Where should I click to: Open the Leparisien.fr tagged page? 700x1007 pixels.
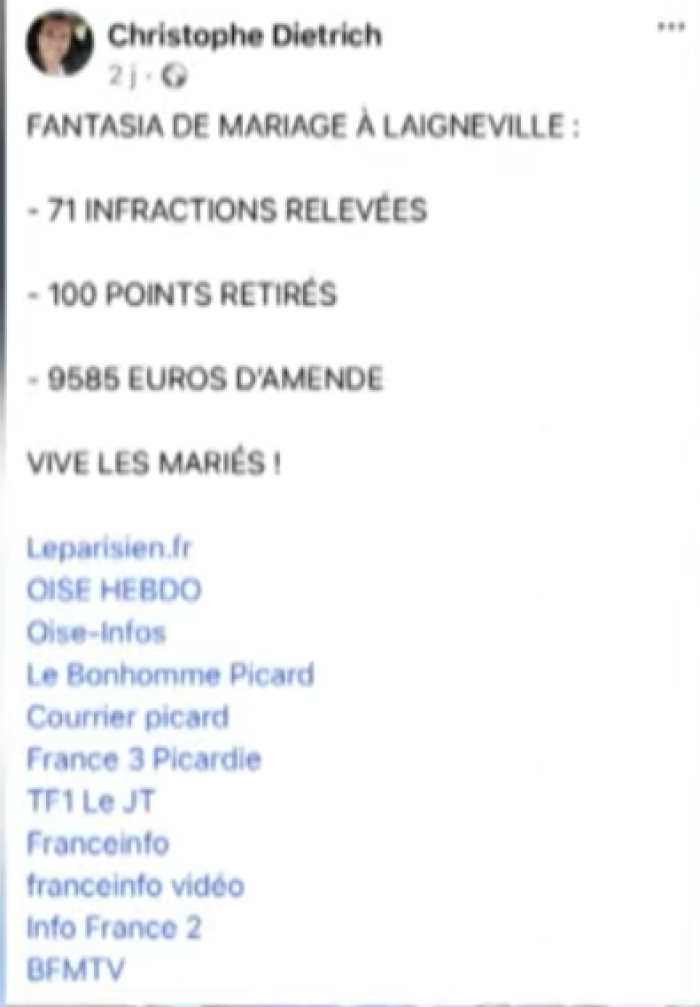click(x=109, y=548)
